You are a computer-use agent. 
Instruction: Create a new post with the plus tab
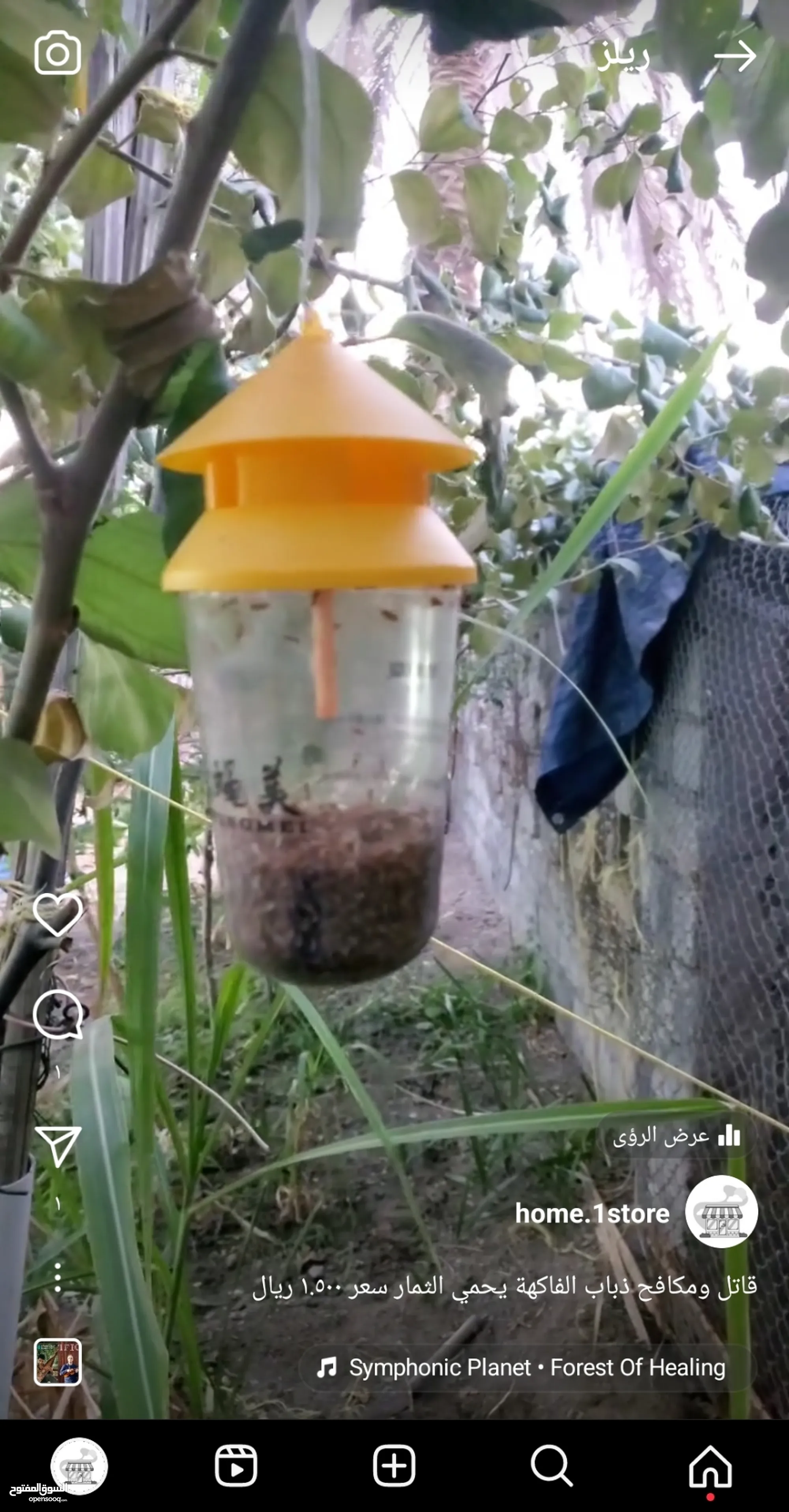pos(394,1465)
